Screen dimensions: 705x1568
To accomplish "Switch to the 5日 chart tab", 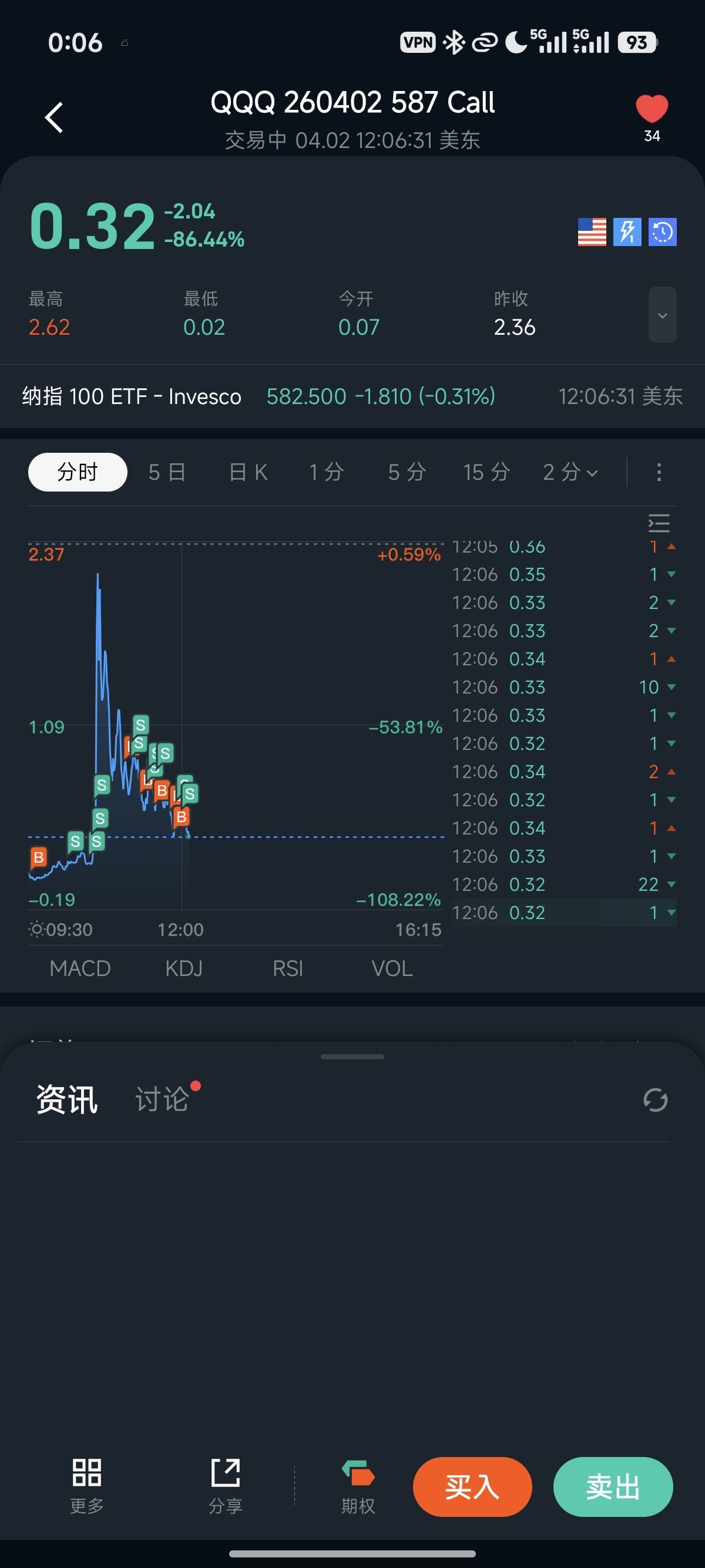I will tap(167, 472).
